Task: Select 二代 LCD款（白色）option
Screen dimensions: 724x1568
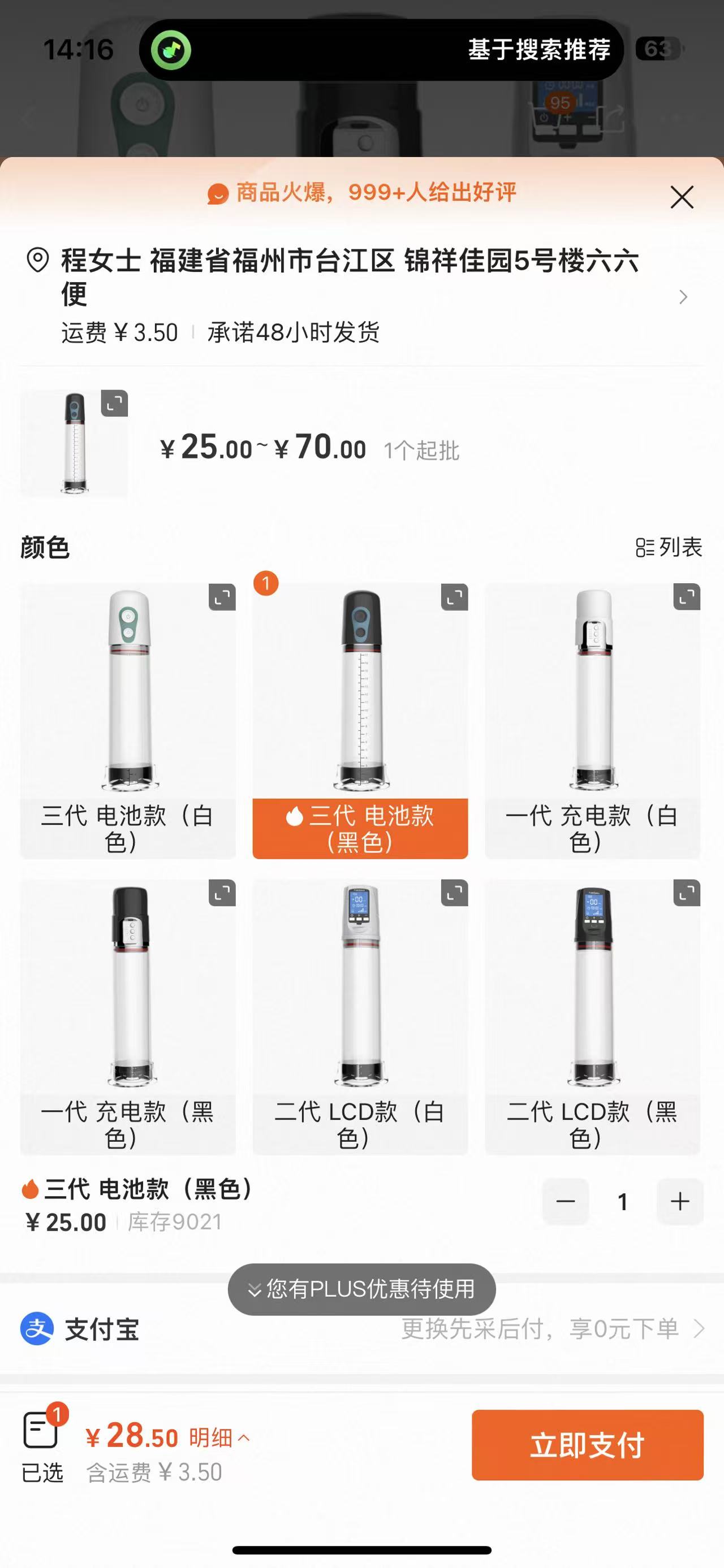Action: click(360, 1016)
